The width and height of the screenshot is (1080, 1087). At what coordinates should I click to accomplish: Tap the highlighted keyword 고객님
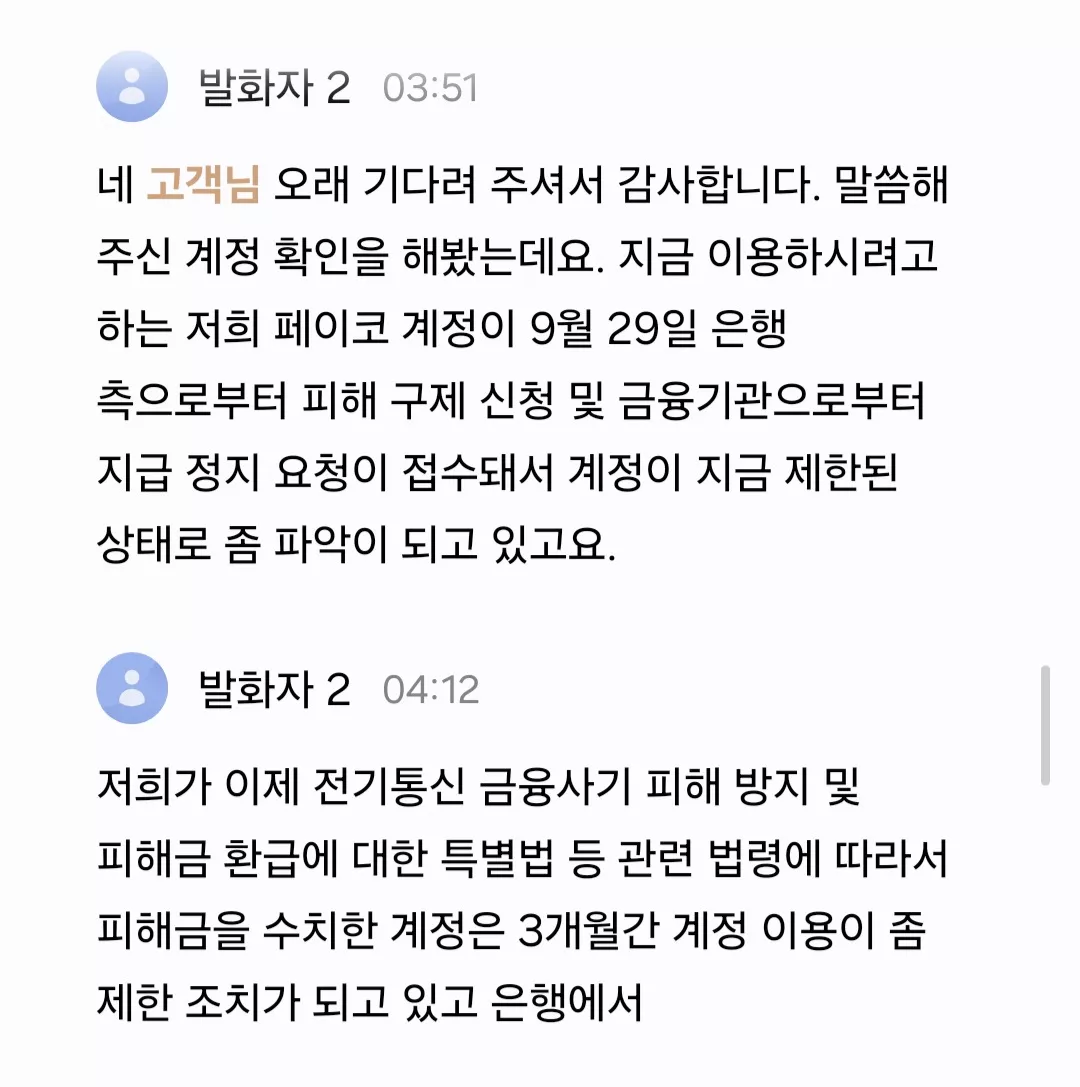[x=203, y=185]
